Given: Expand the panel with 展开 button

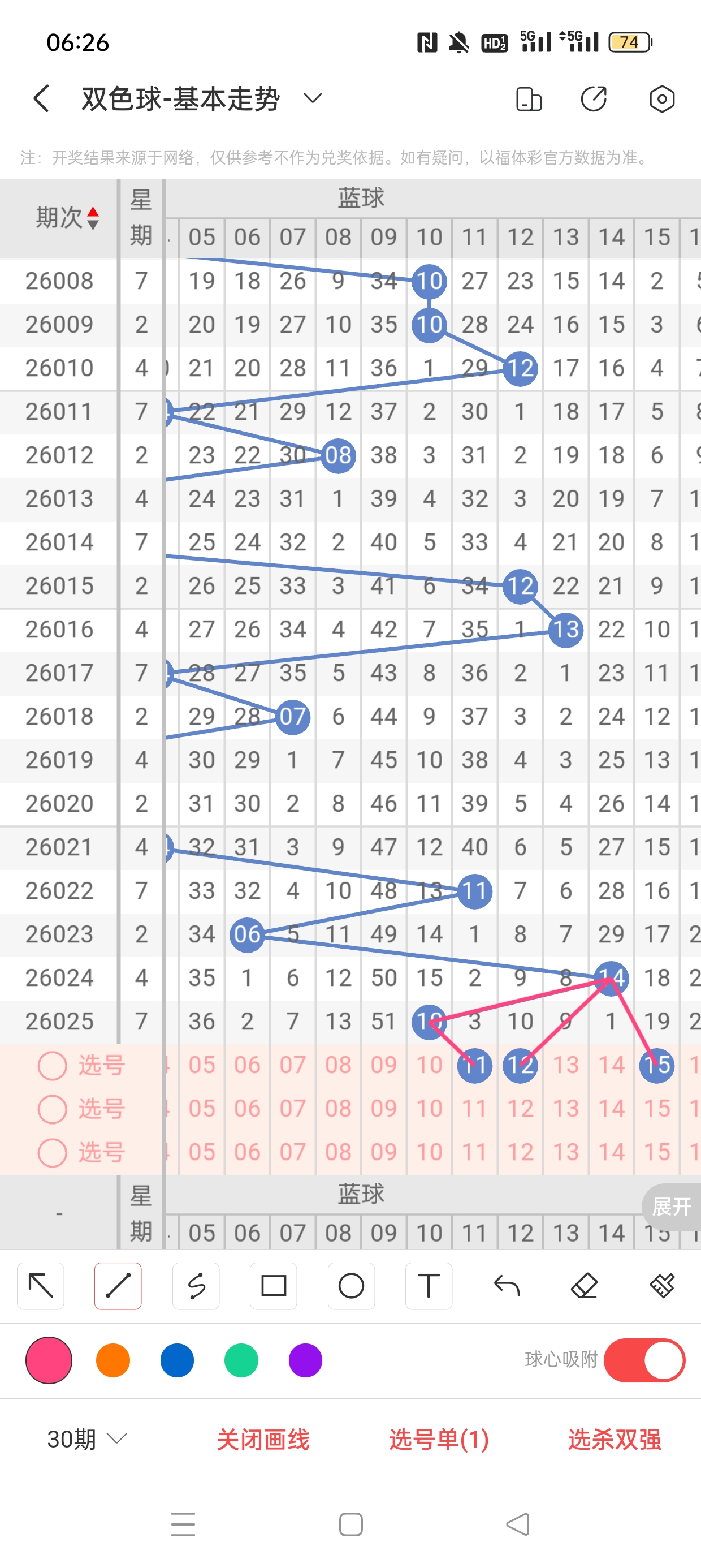Looking at the screenshot, I should 670,1206.
